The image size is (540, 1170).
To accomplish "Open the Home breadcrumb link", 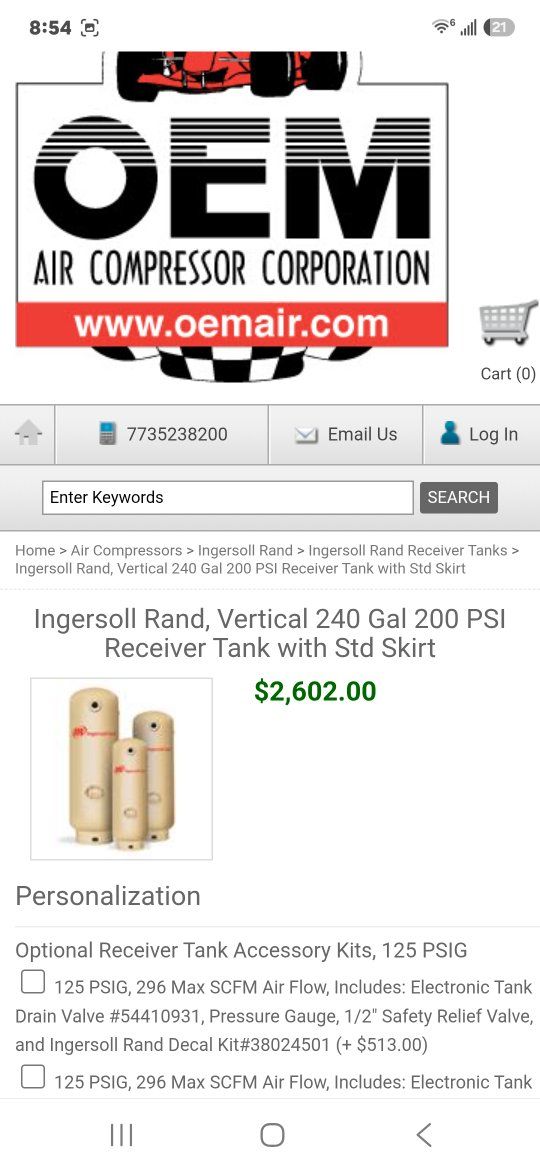I will tap(35, 551).
